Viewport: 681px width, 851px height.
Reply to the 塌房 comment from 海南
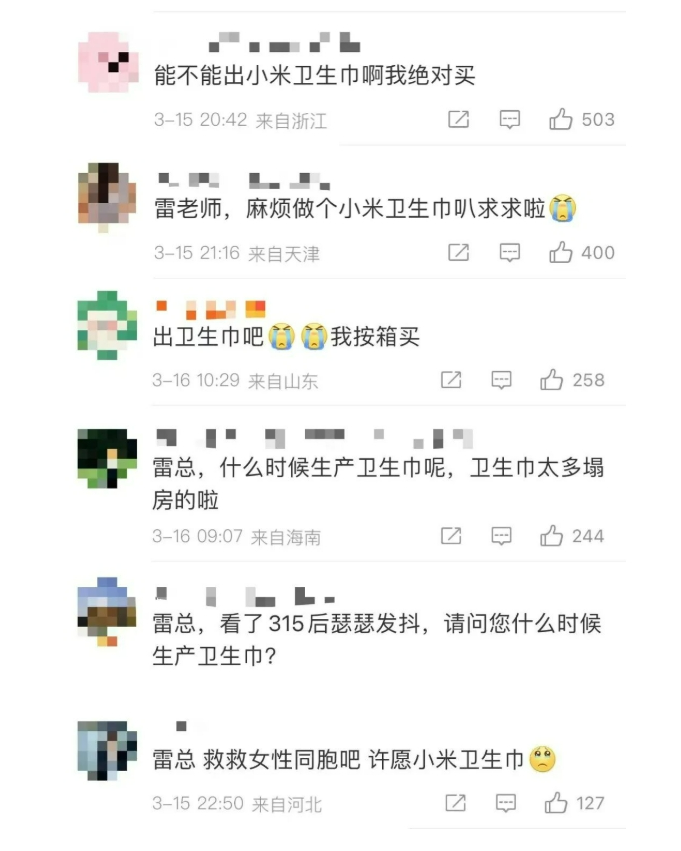pos(502,536)
